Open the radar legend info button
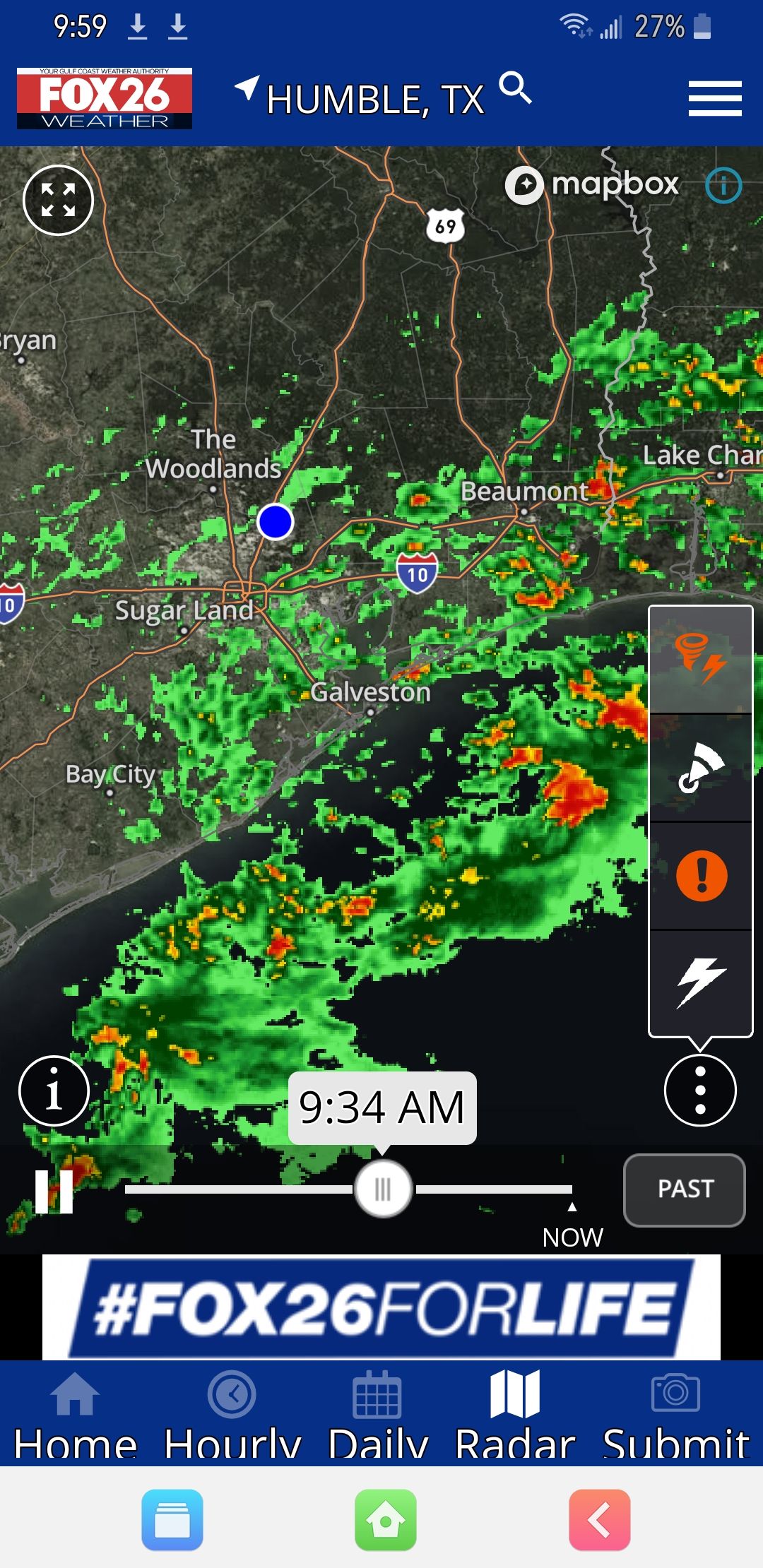The width and height of the screenshot is (763, 1568). [x=54, y=1091]
